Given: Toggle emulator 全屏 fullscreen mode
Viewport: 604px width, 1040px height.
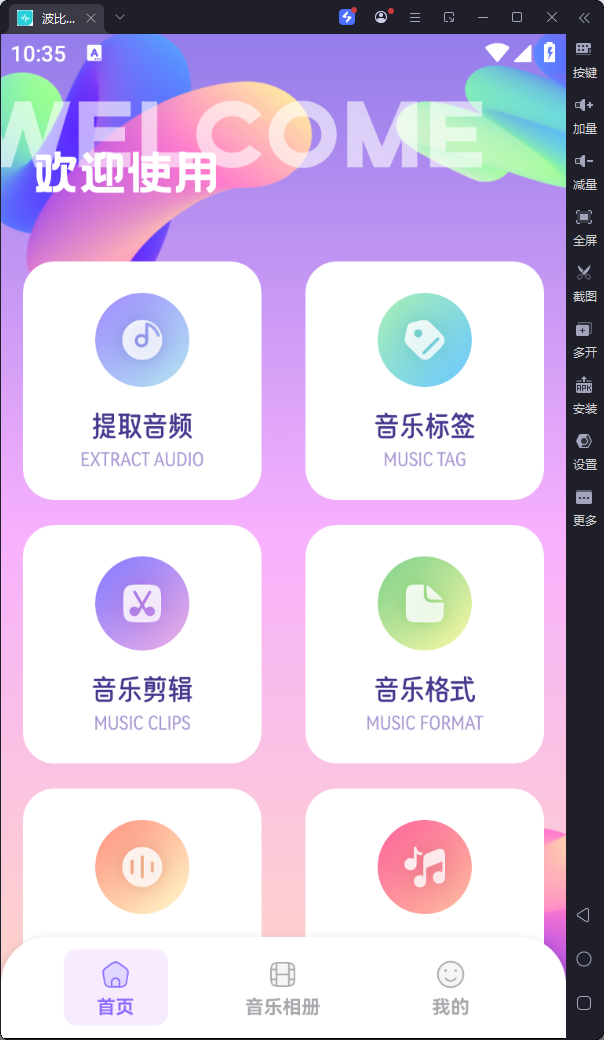Looking at the screenshot, I should tap(584, 226).
